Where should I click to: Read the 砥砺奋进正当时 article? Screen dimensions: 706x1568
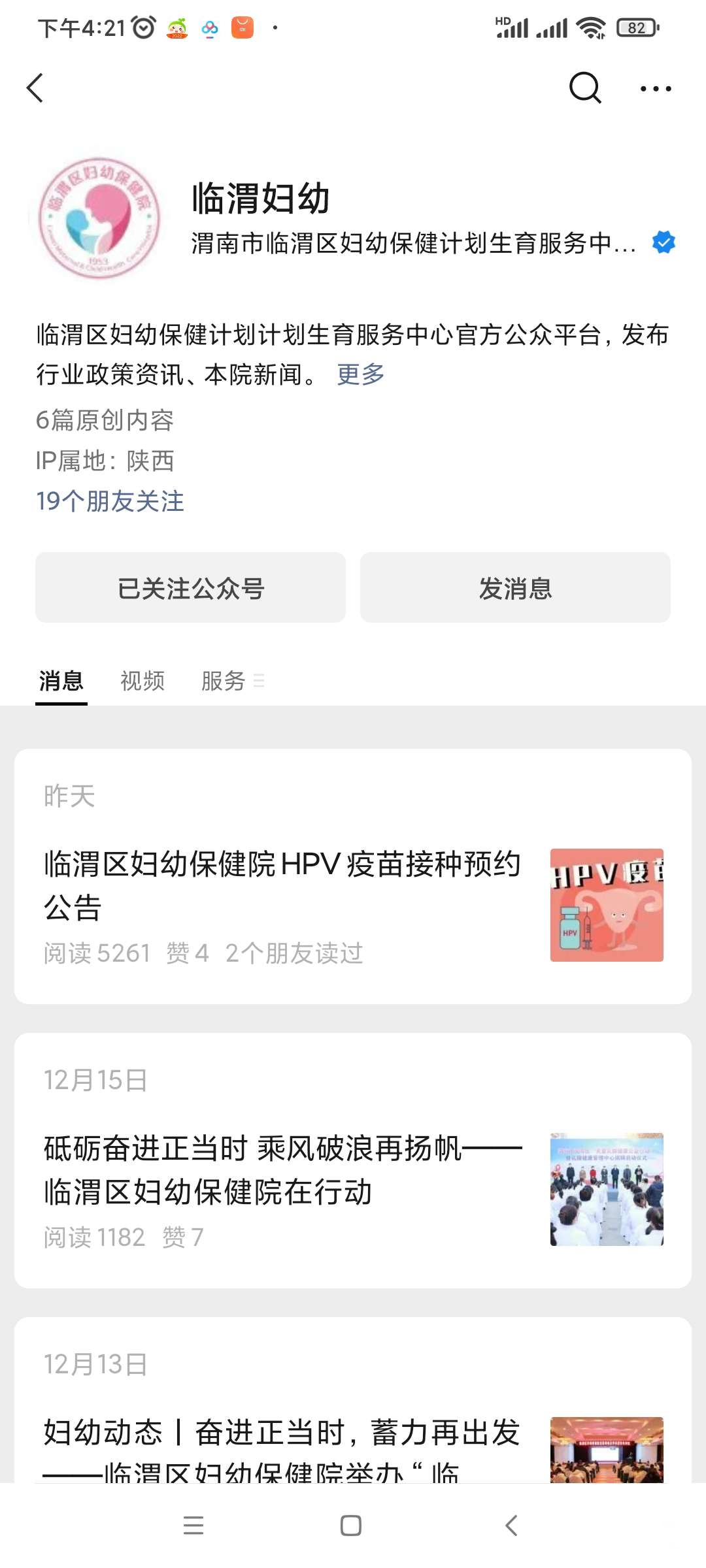click(282, 1169)
